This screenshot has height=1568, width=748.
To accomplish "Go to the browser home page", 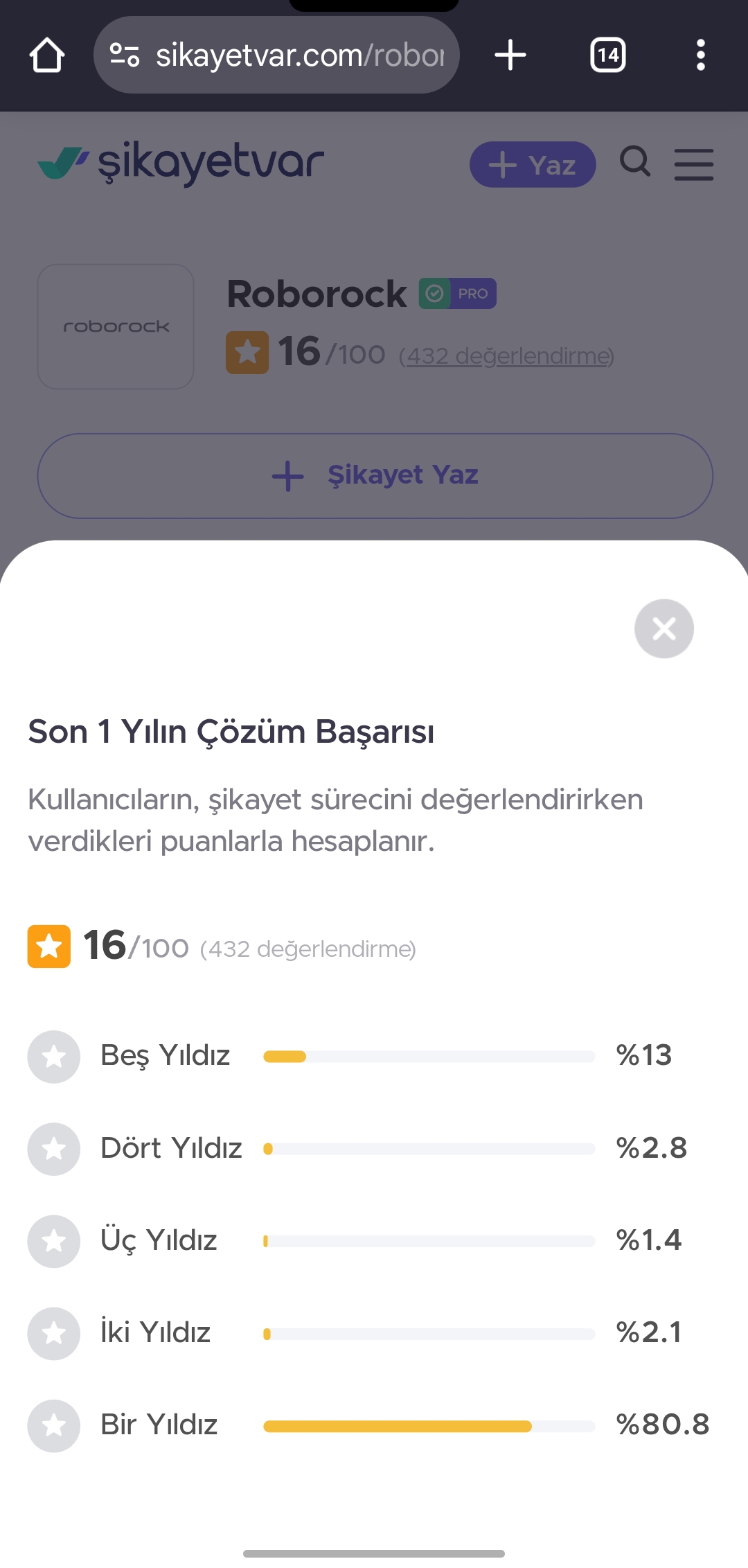I will click(x=47, y=55).
